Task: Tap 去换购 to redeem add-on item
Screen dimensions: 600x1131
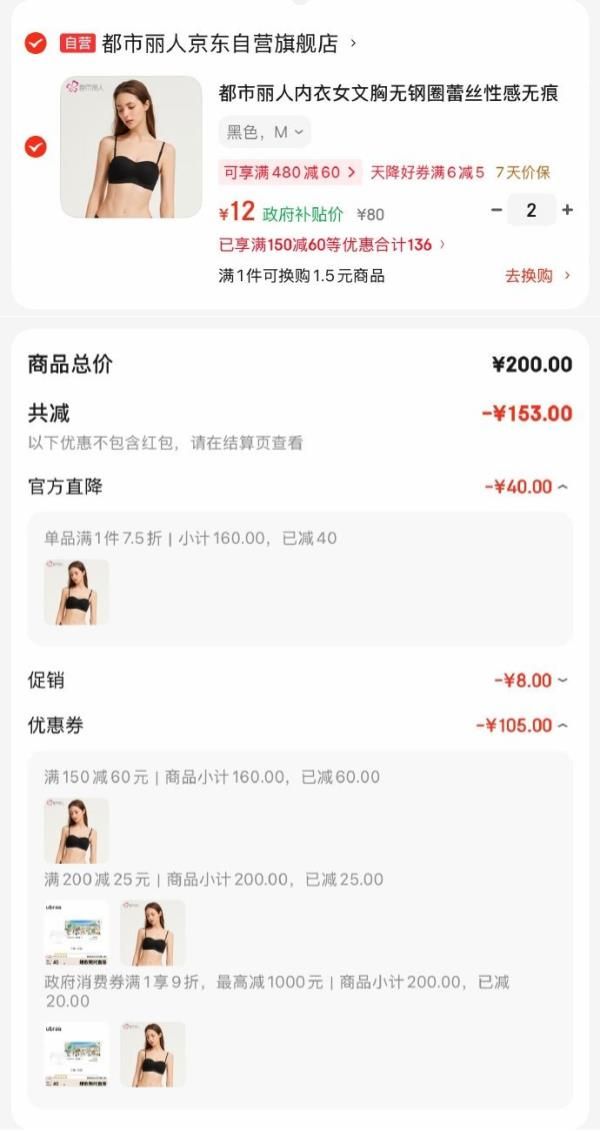Action: [x=537, y=276]
